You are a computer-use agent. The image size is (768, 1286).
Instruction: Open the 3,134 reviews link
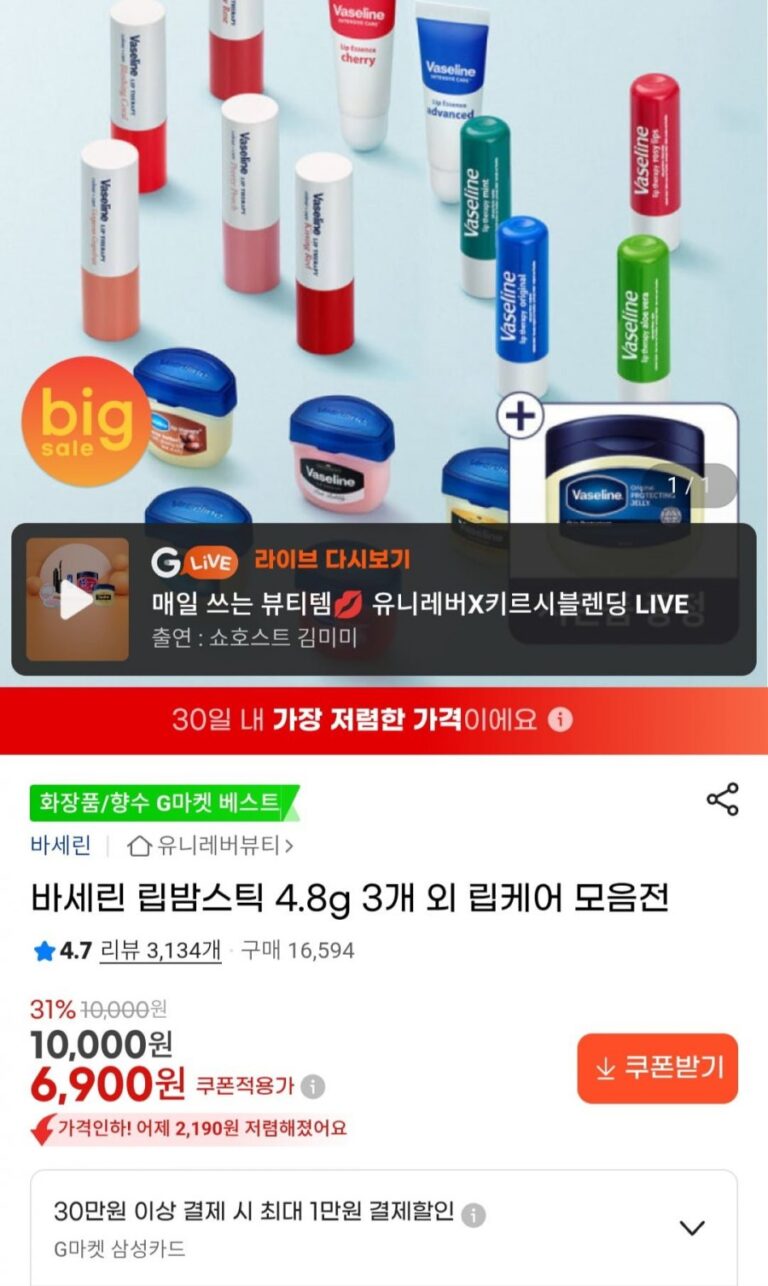click(160, 950)
